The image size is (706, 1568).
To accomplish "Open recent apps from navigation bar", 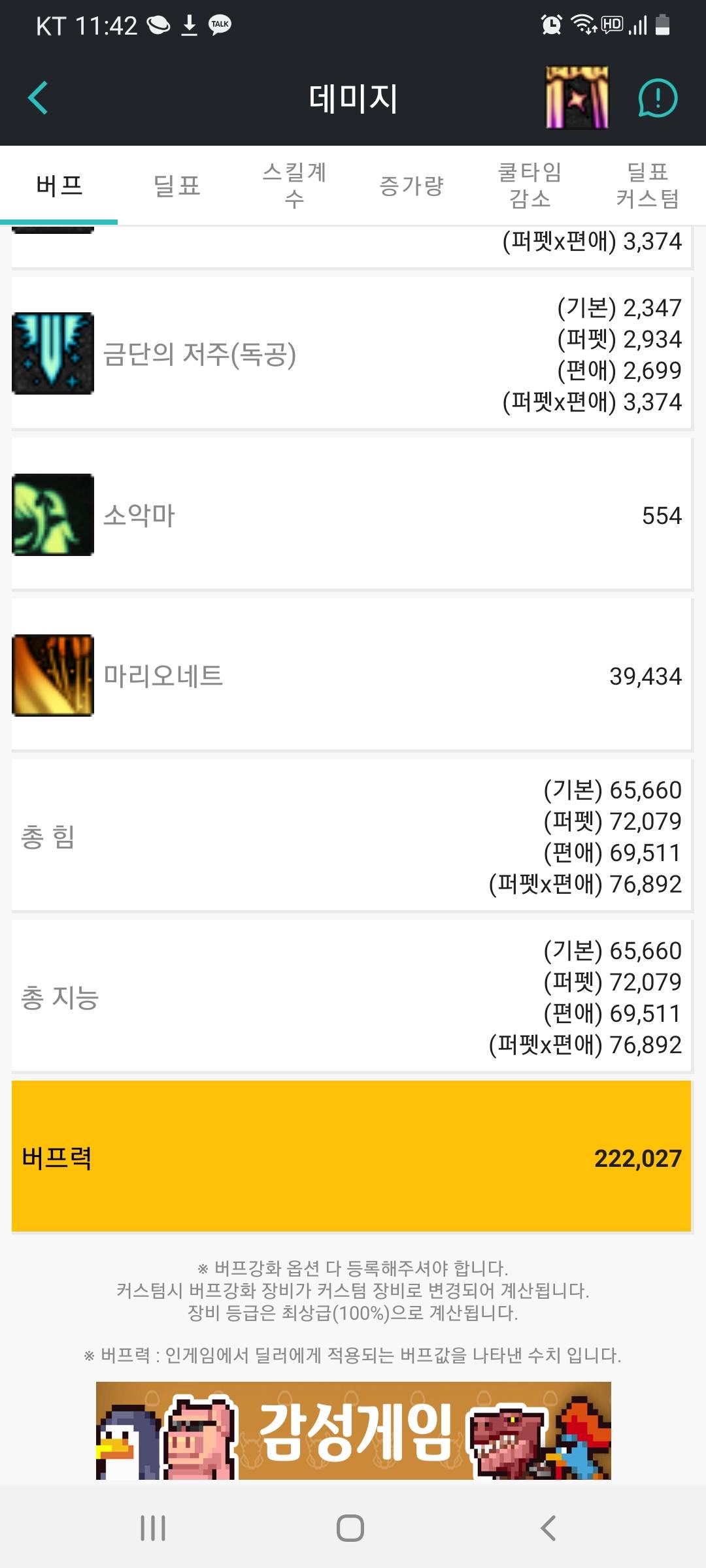I will click(153, 1528).
